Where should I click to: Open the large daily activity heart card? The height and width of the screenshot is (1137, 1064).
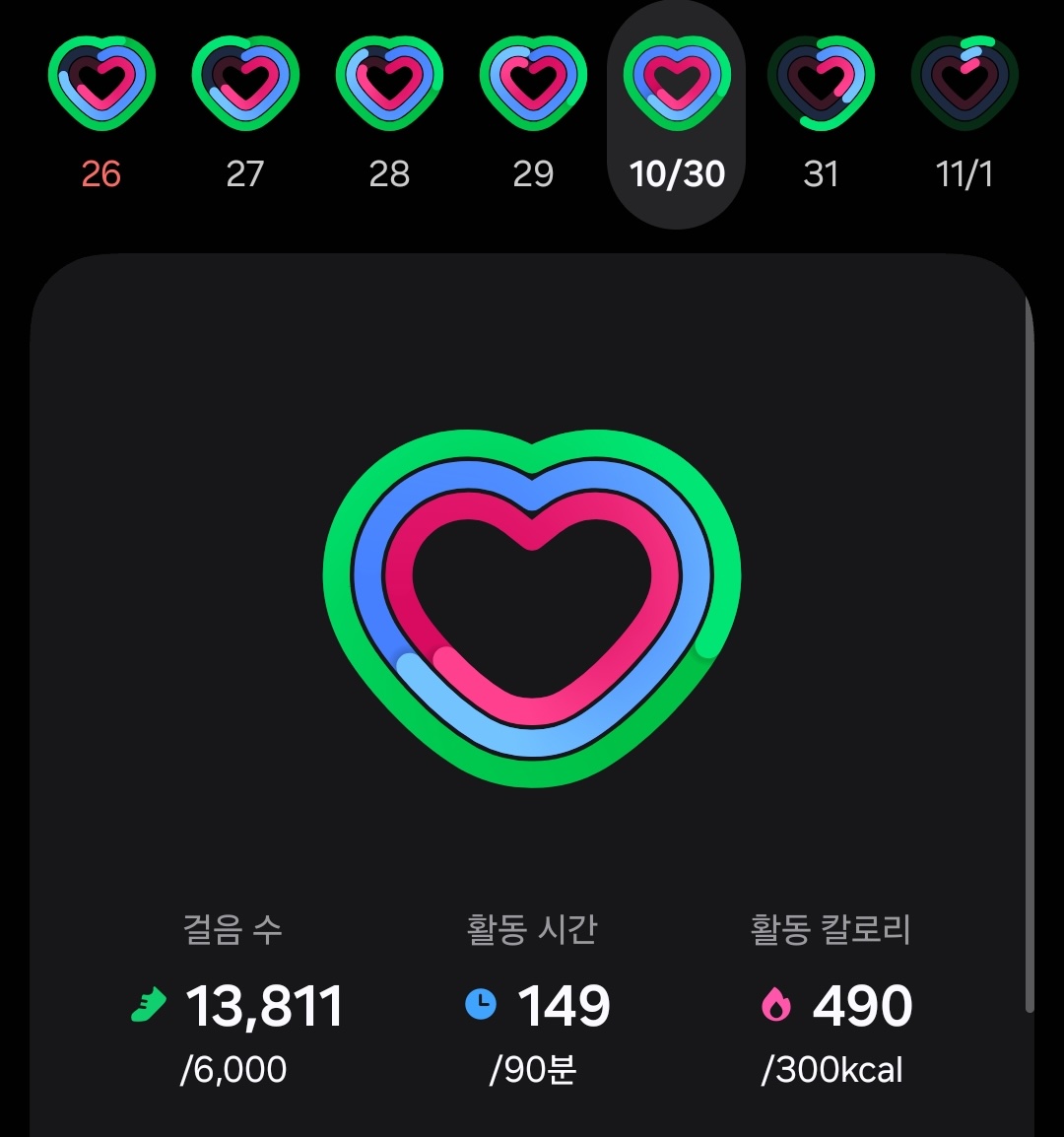(532, 608)
